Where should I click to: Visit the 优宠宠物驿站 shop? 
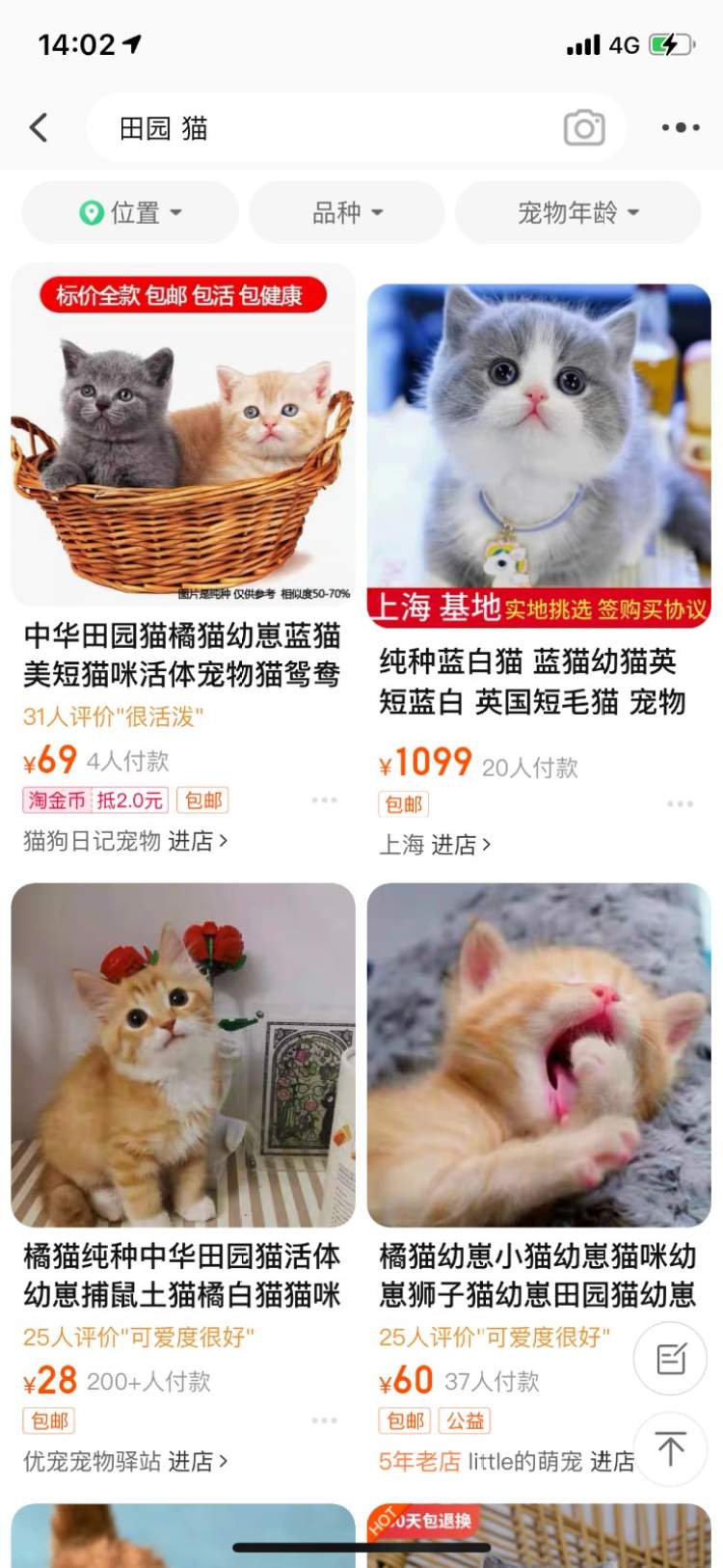point(125,1461)
